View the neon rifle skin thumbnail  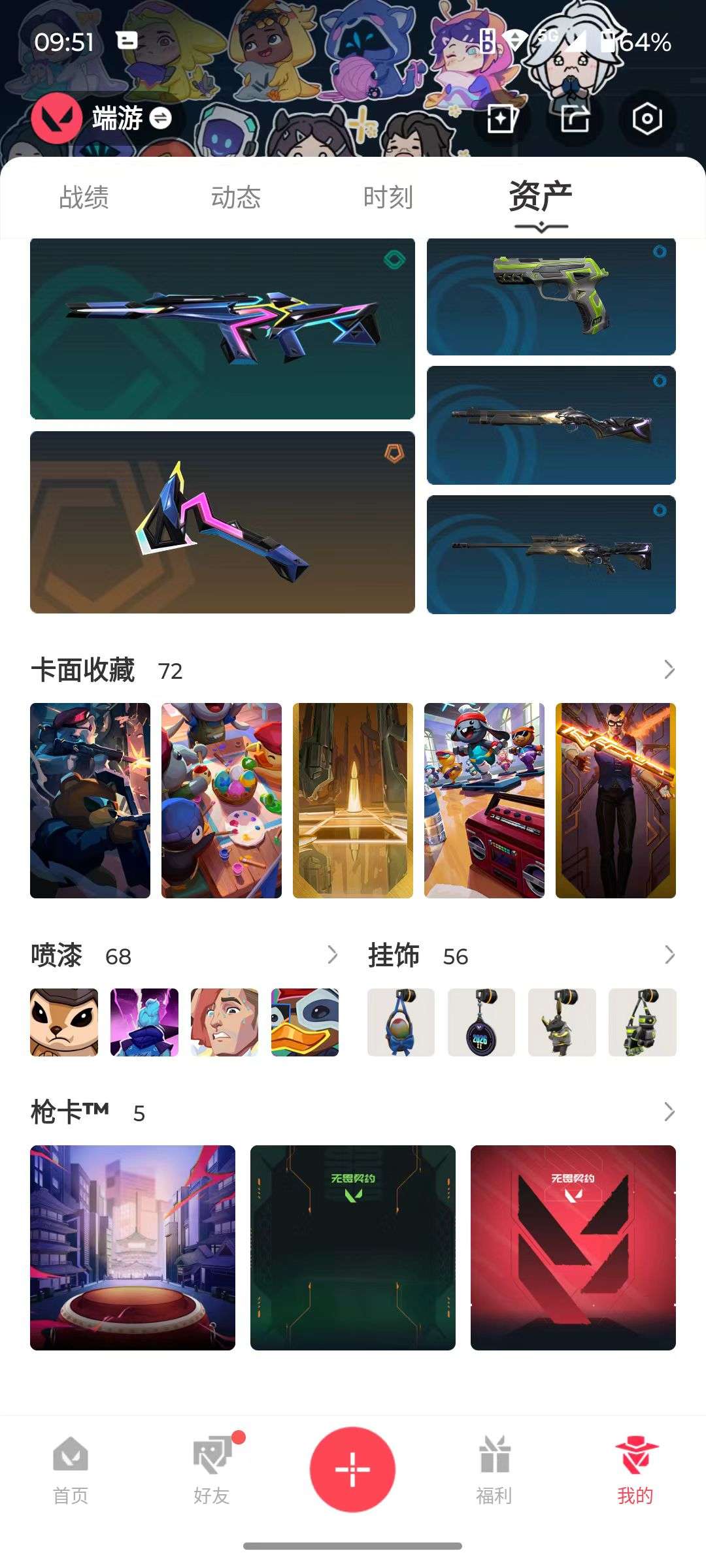pos(222,327)
